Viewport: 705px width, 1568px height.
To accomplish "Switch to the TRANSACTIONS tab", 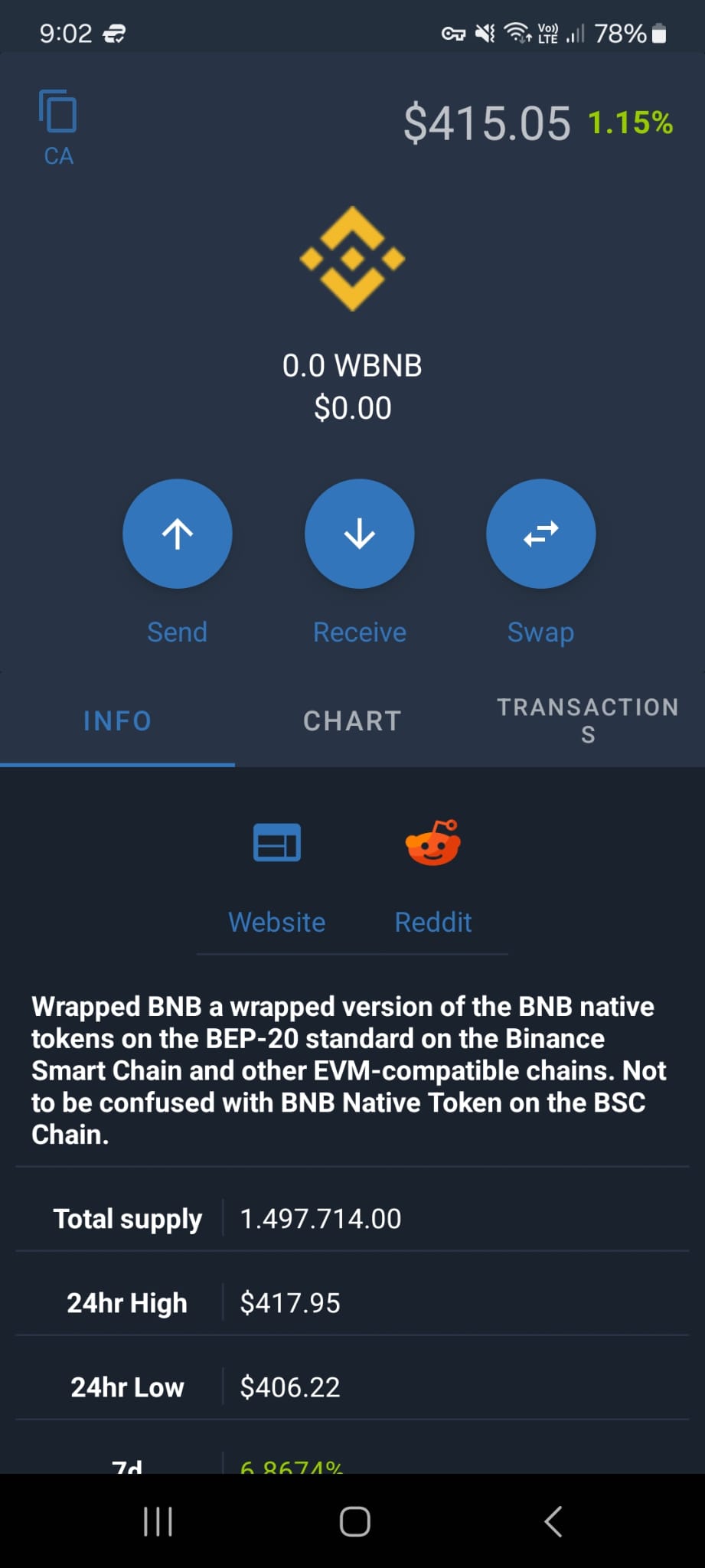I will click(587, 720).
